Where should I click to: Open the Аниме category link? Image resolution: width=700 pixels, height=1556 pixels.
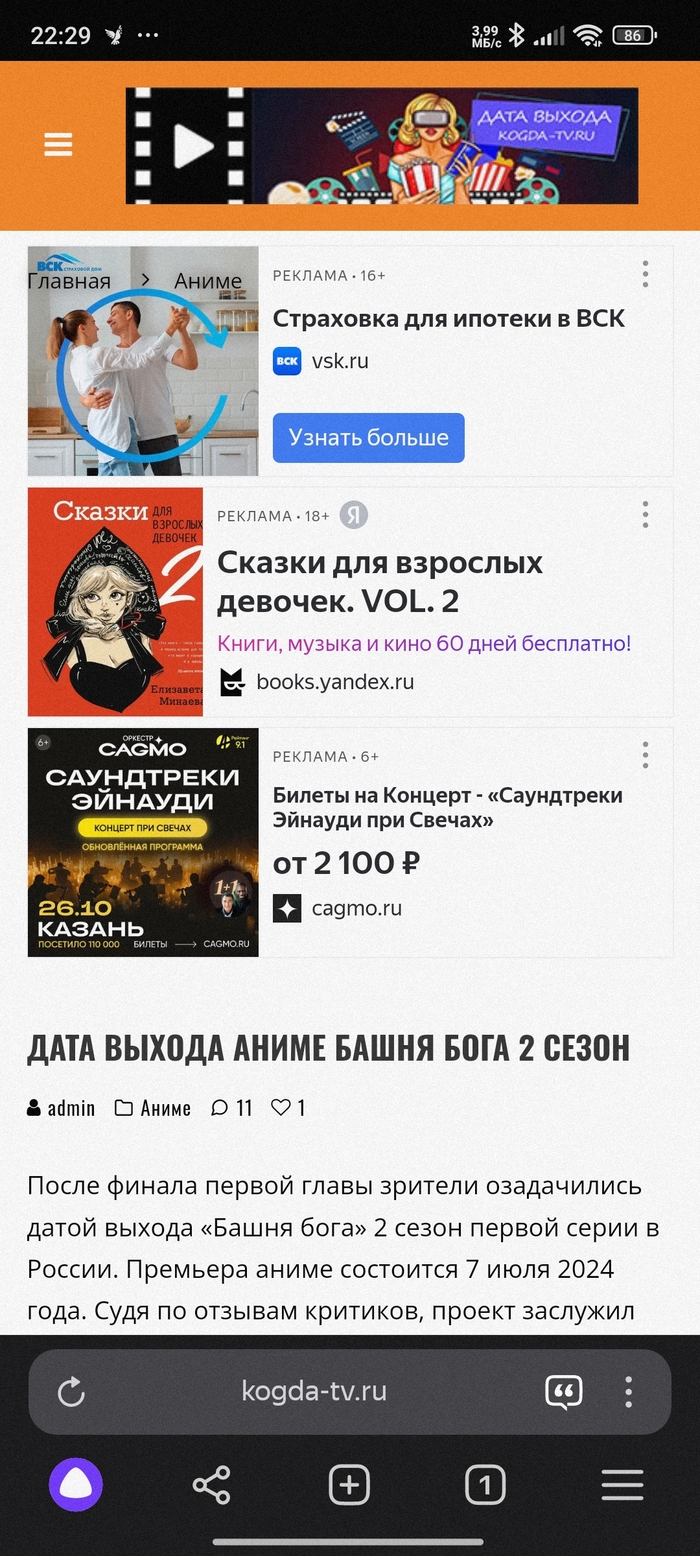(x=153, y=1108)
